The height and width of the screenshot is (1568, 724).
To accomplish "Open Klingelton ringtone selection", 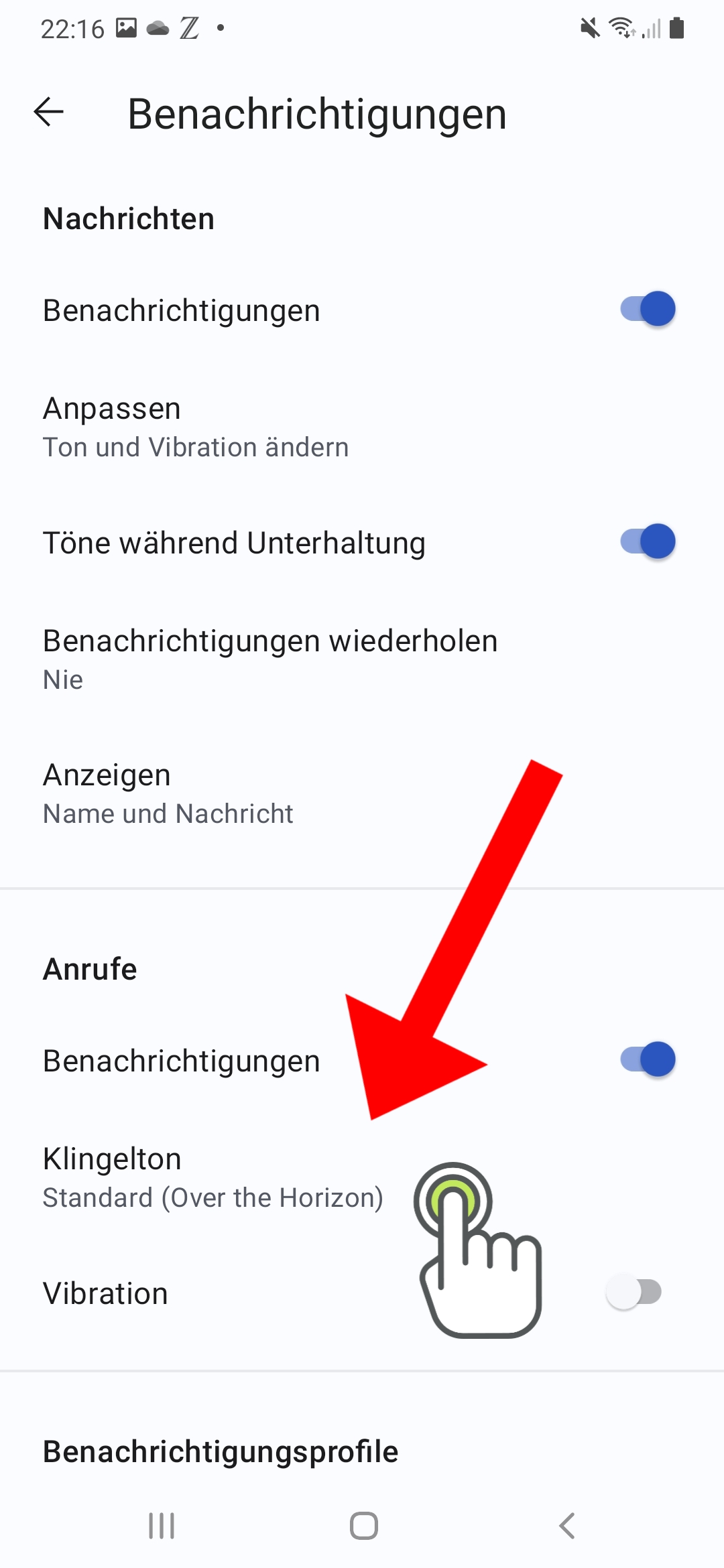I will point(213,1177).
